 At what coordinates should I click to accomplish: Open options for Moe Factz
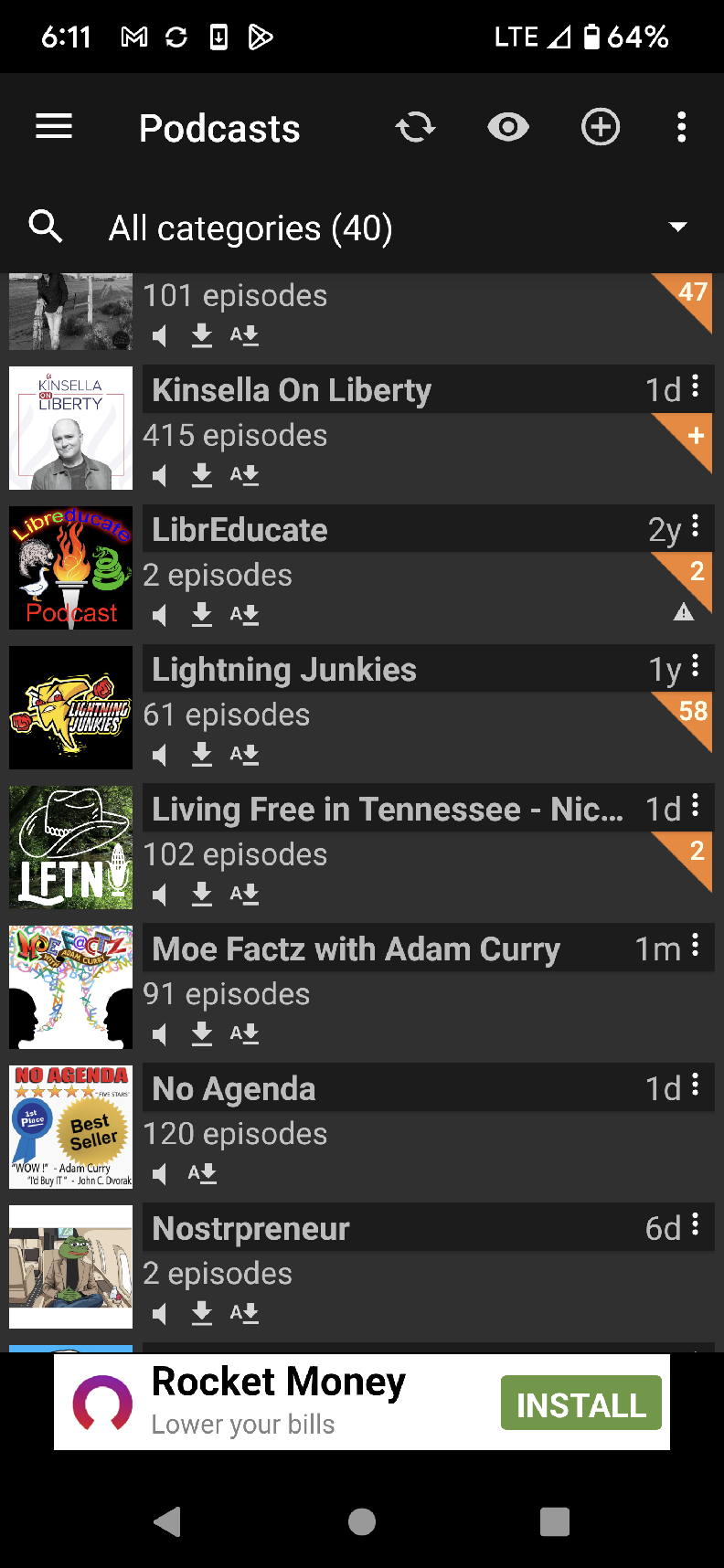pos(696,946)
